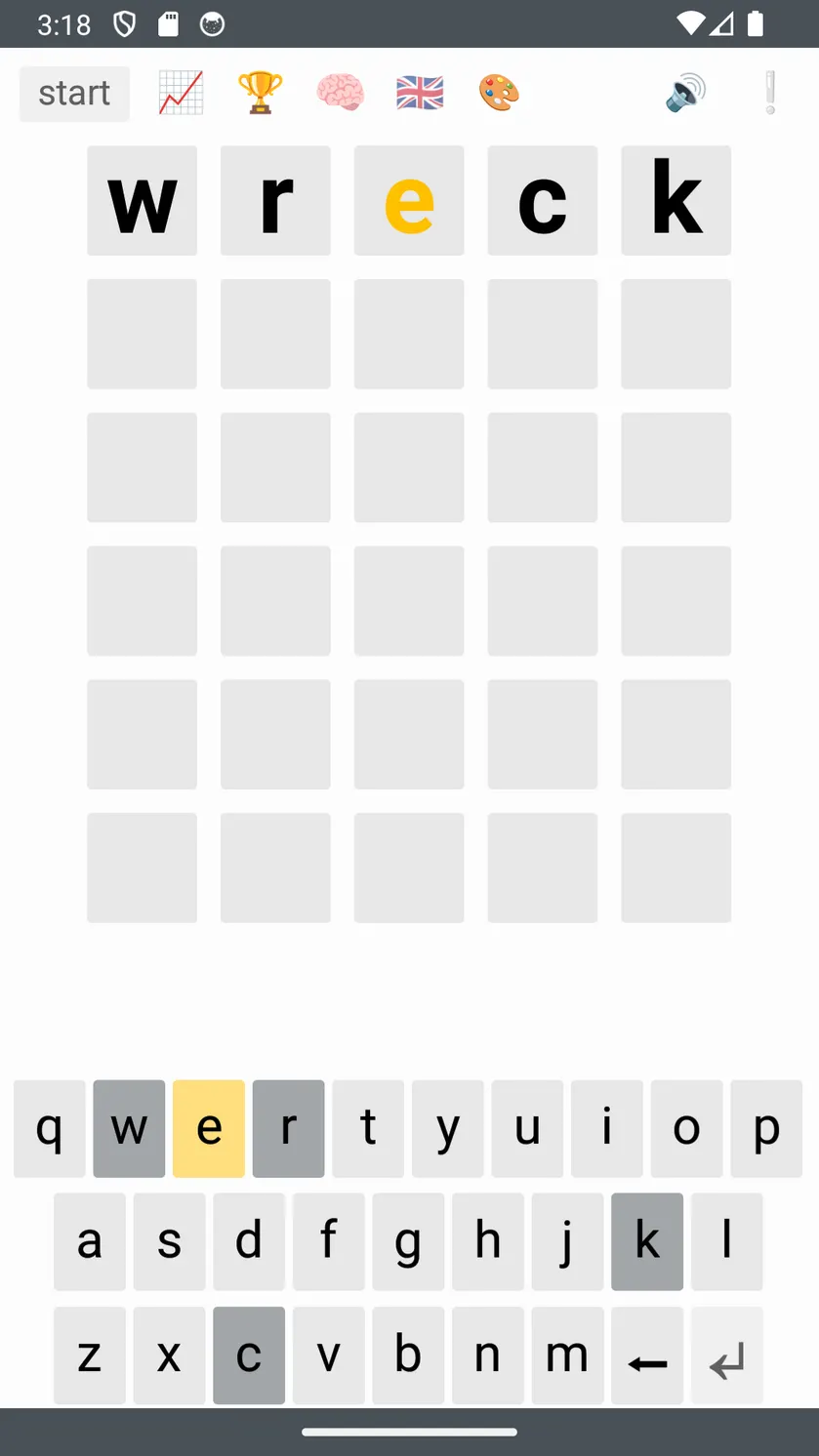Tap the brain icon
This screenshot has width=819, height=1456.
coord(340,94)
